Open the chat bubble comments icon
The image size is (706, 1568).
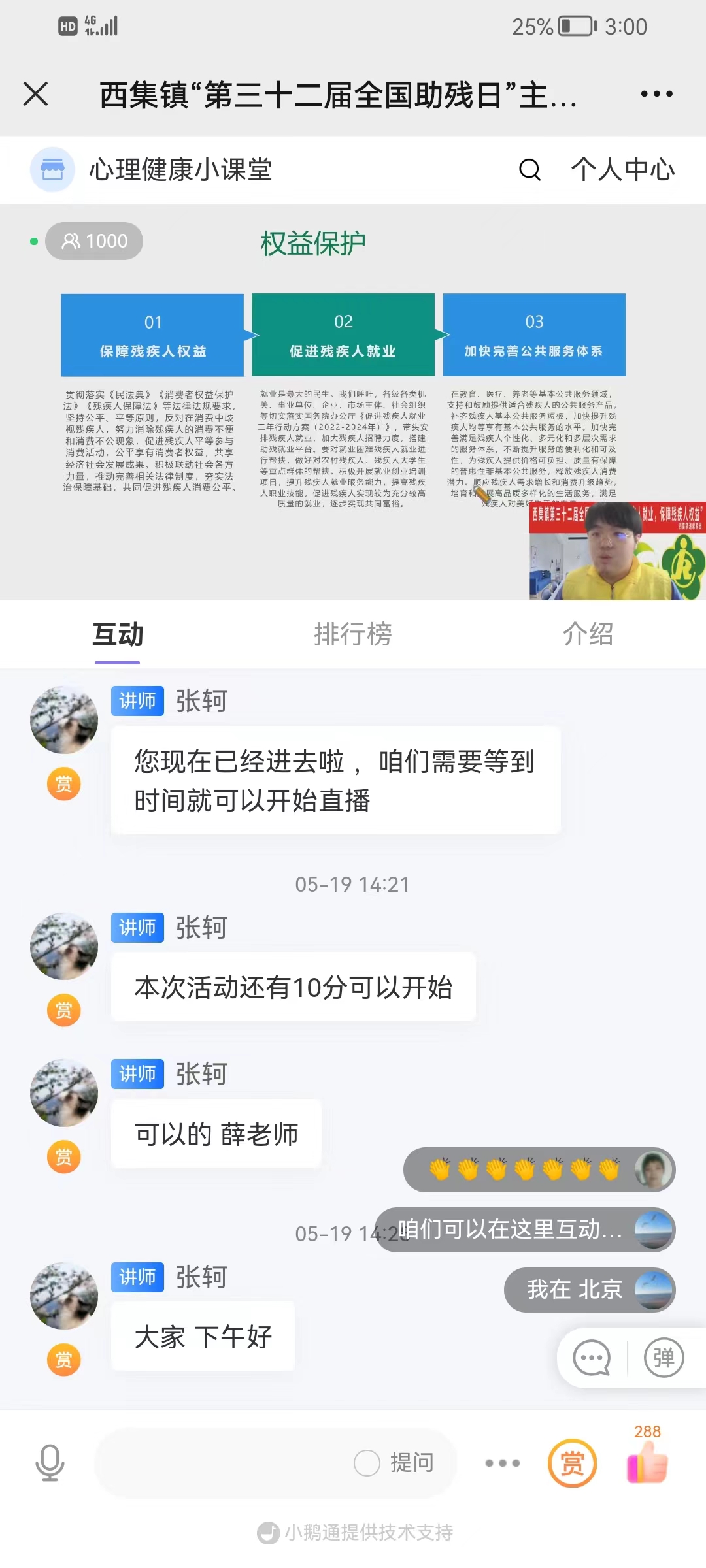point(592,1358)
